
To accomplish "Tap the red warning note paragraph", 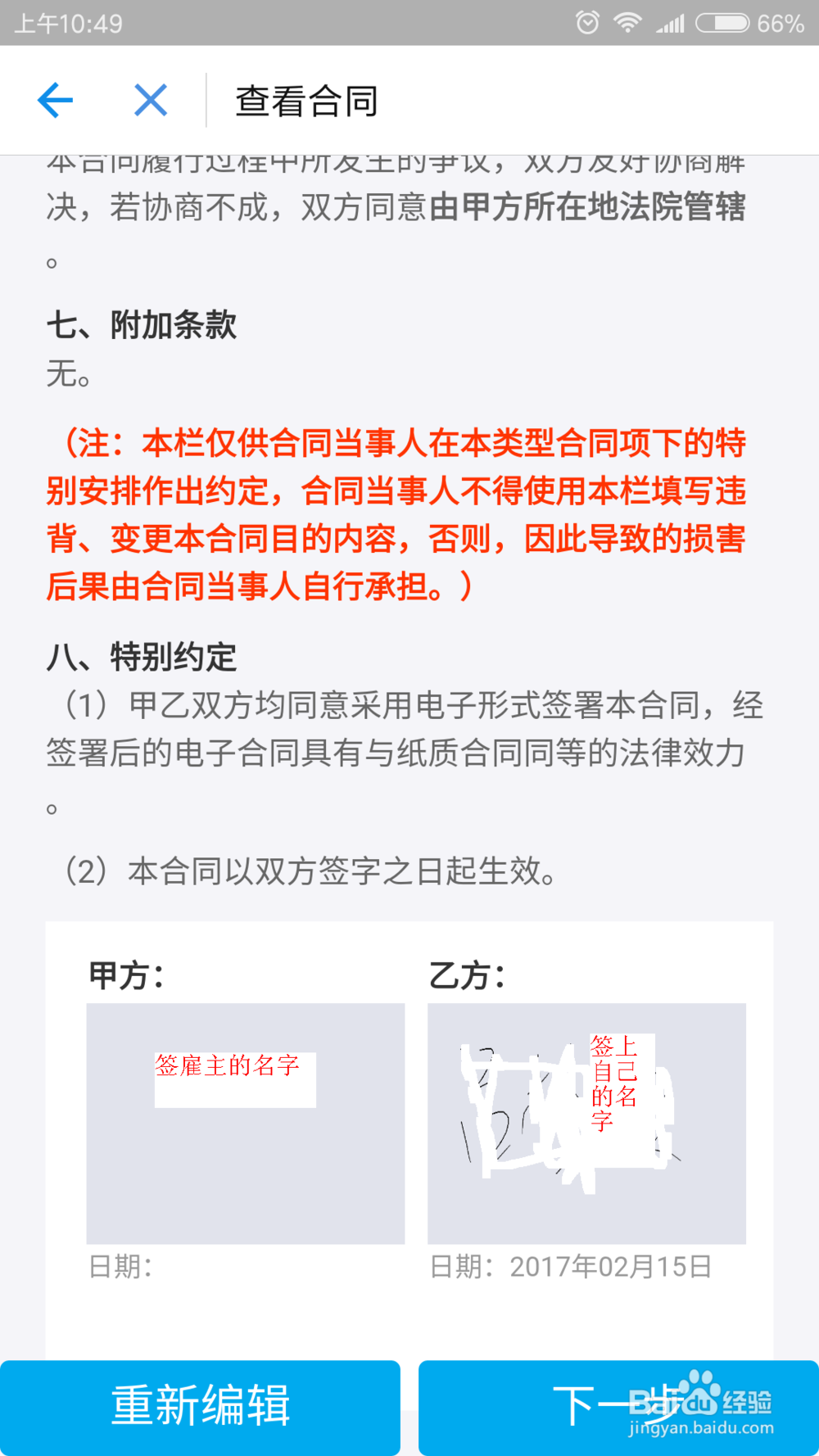I will pyautogui.click(x=401, y=513).
